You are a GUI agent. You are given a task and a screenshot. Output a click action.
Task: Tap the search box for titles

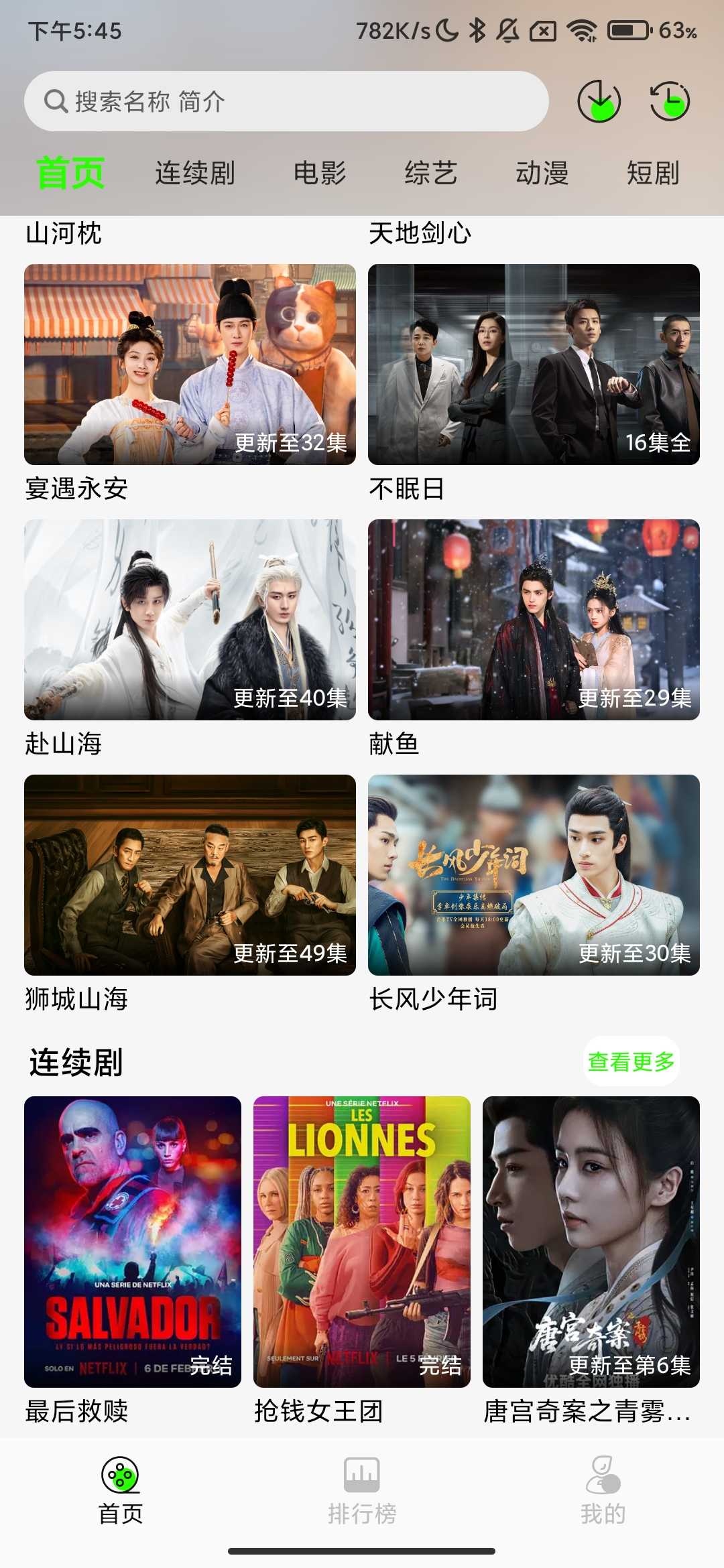point(286,101)
